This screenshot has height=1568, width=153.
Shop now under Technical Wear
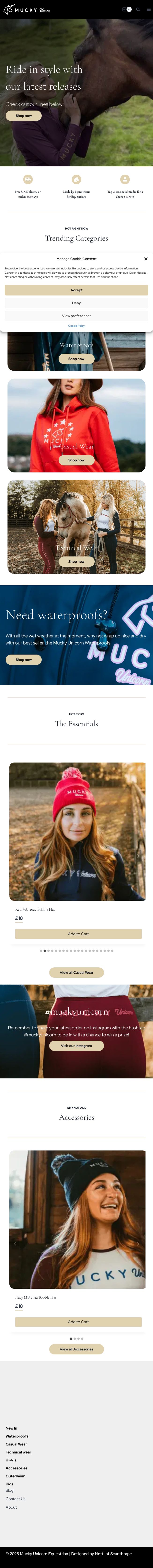(x=76, y=561)
